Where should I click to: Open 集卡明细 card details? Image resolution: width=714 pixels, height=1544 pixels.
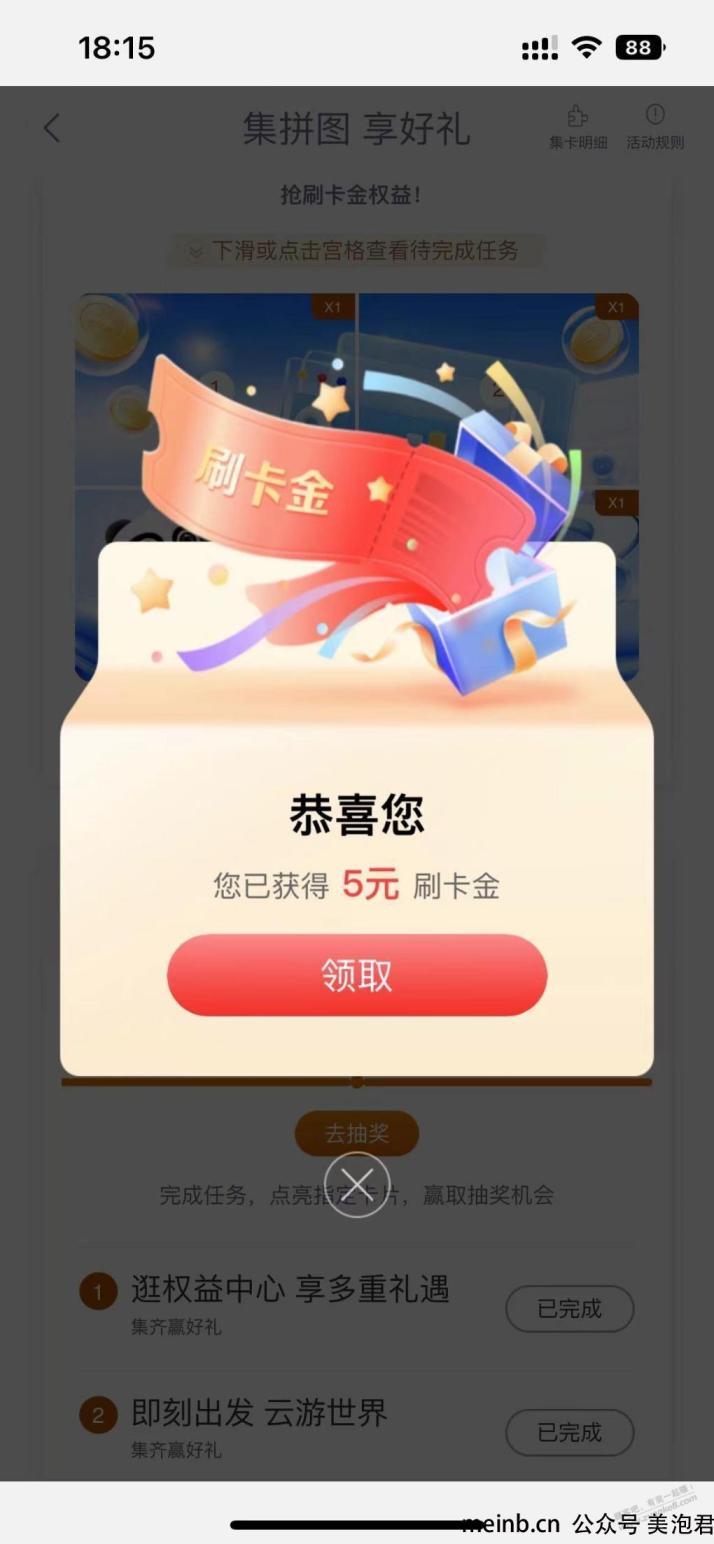point(578,128)
